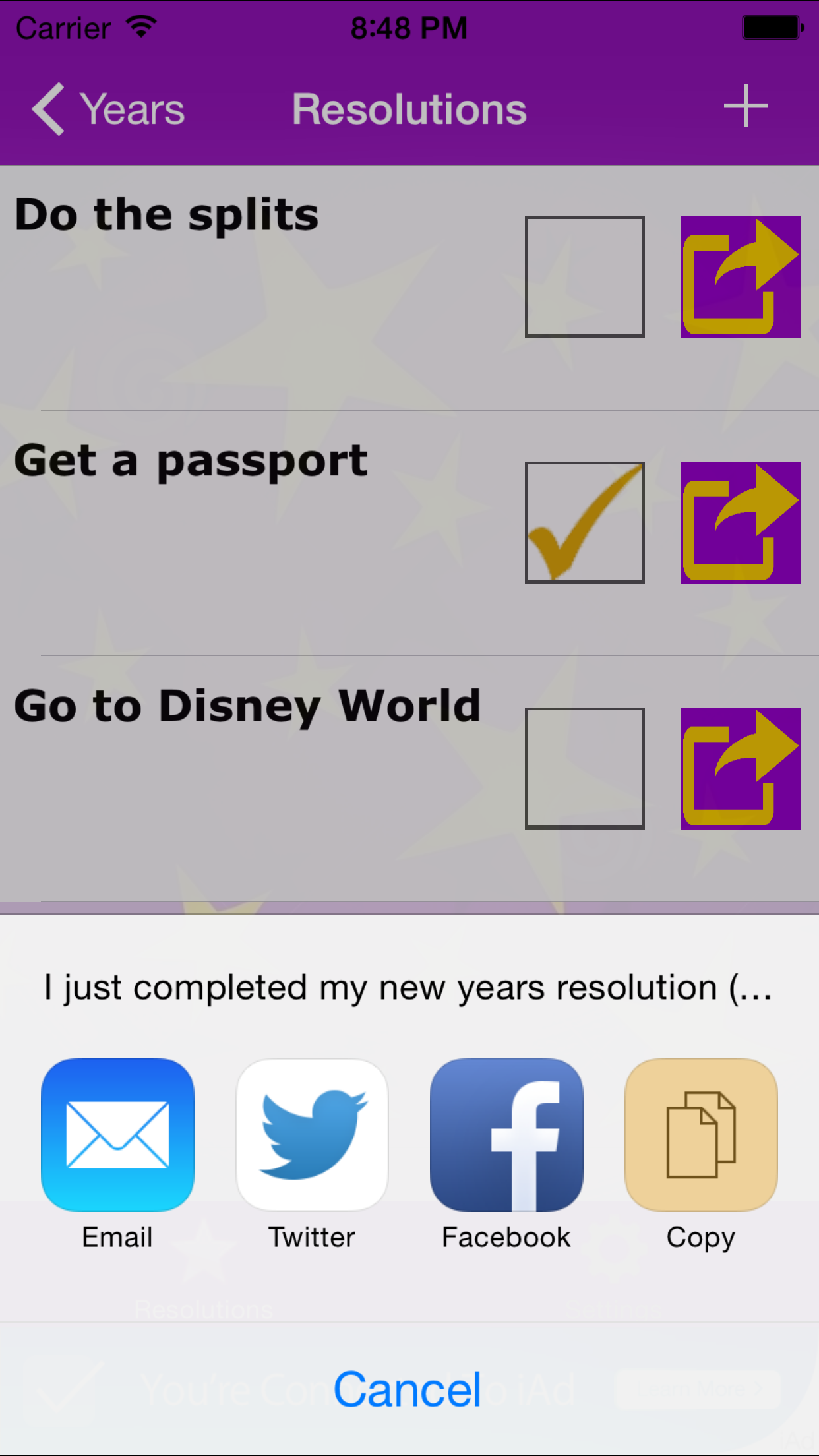Share the Do the splits resolution
Screen dimensions: 819x1456
tap(741, 277)
